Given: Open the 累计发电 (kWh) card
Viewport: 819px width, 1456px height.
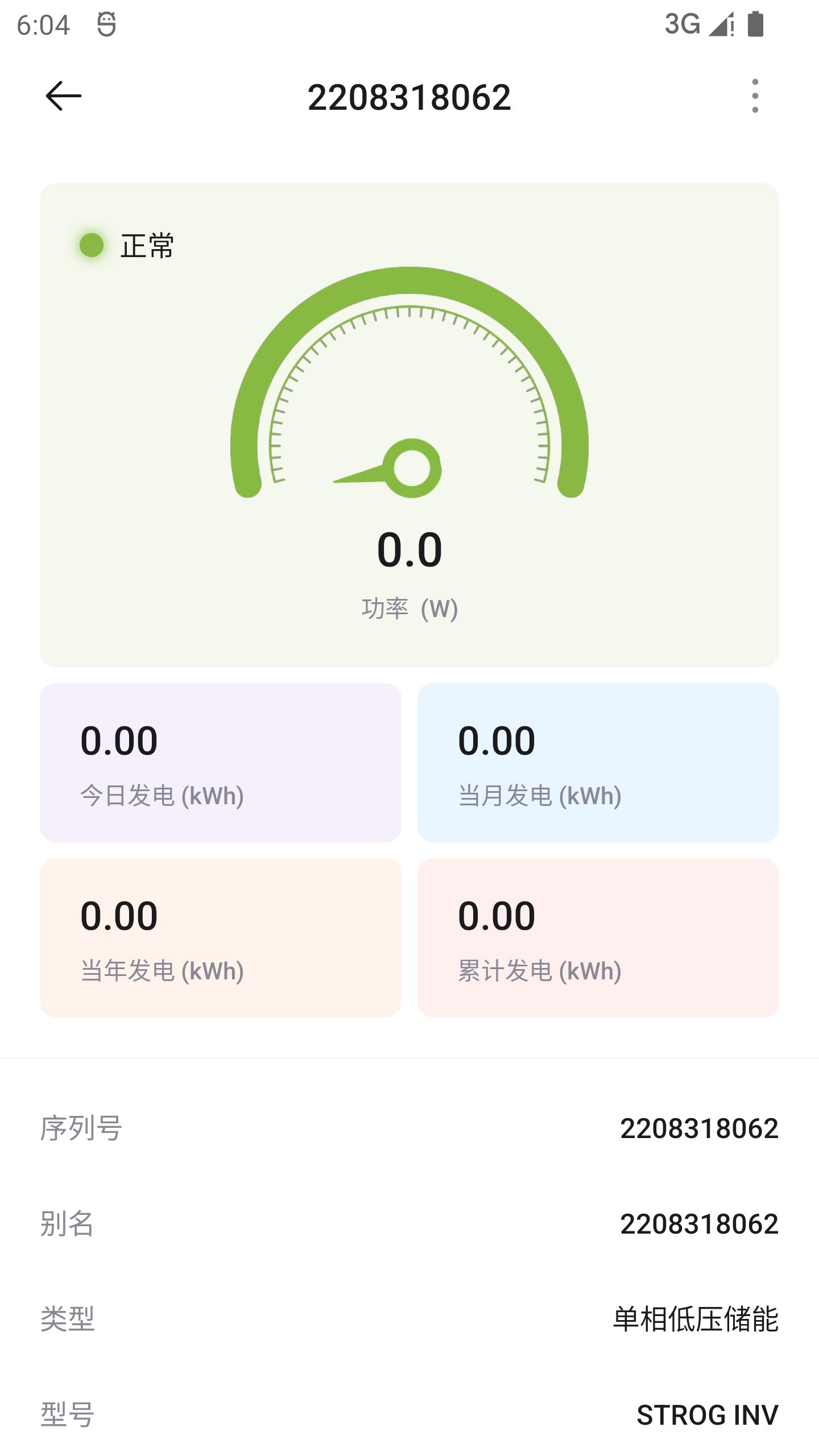Looking at the screenshot, I should [598, 937].
